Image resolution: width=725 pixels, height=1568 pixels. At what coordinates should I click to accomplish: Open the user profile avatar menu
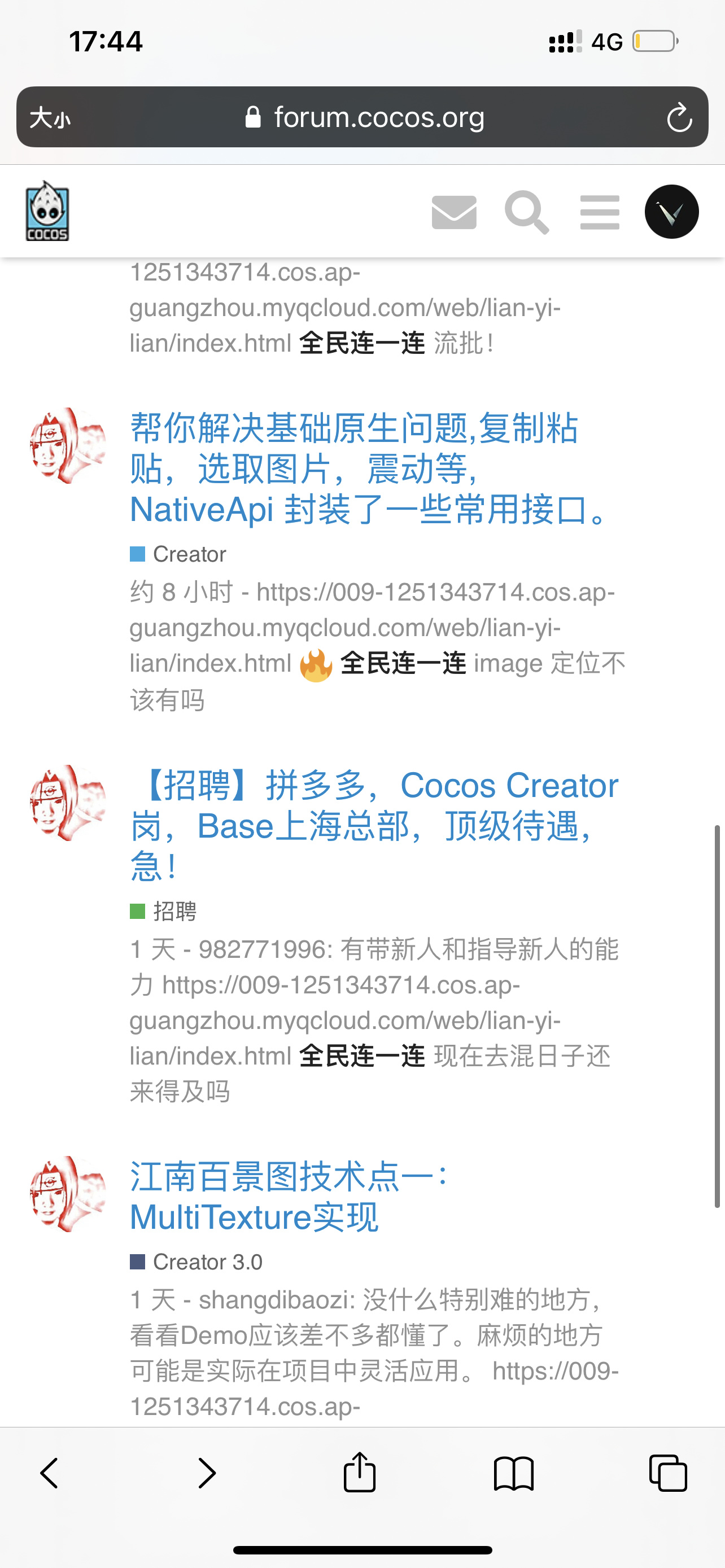[671, 212]
